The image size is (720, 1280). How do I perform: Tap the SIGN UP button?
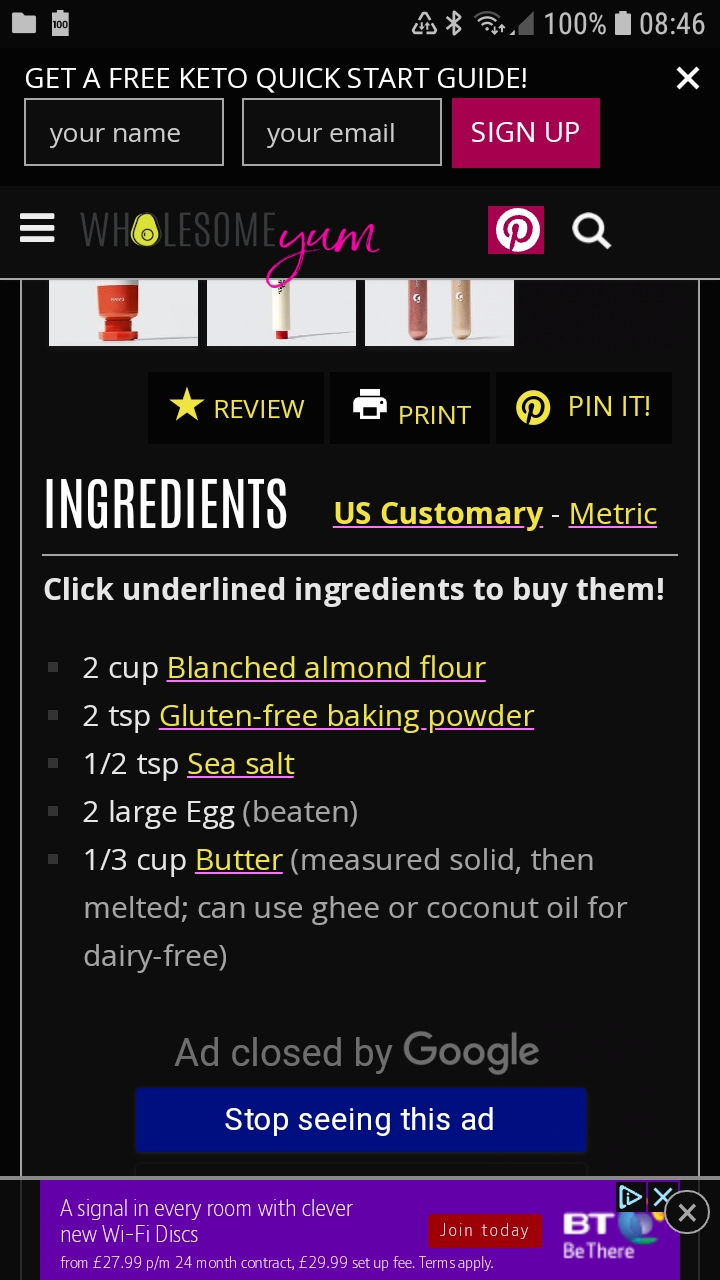coord(525,133)
